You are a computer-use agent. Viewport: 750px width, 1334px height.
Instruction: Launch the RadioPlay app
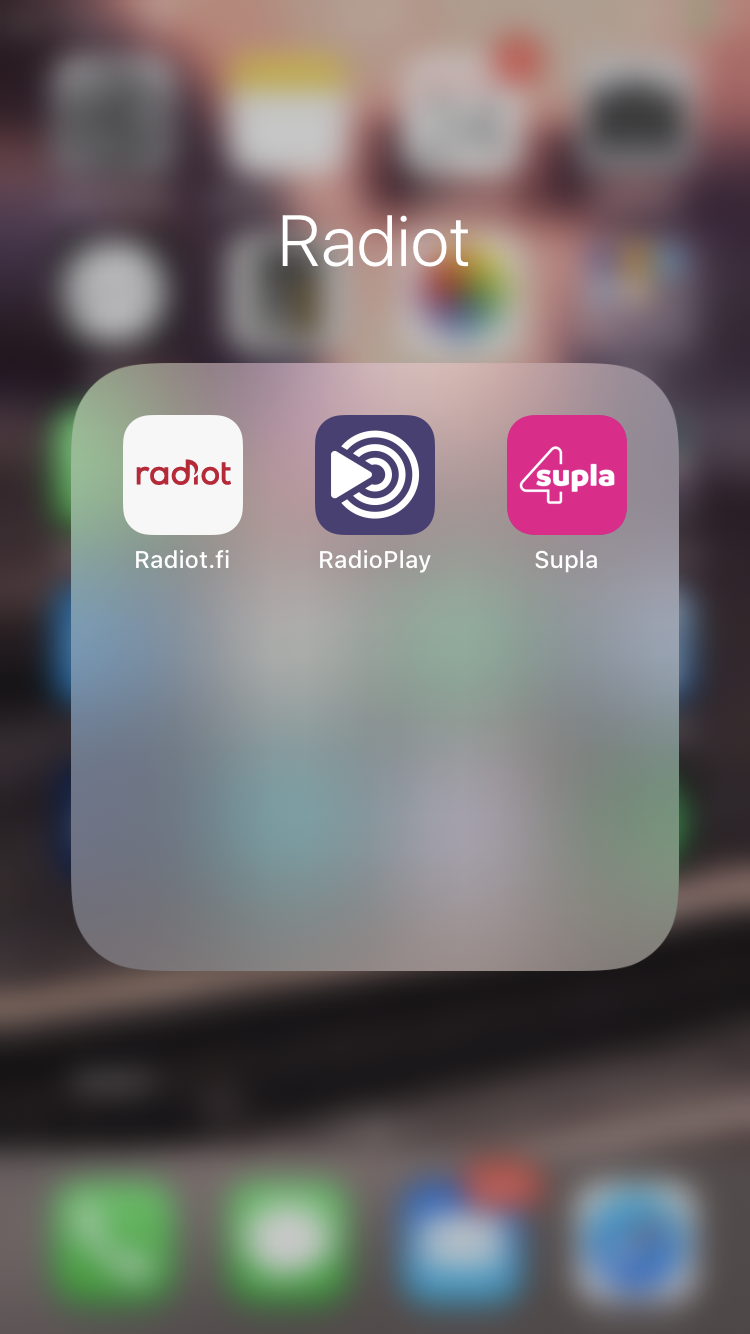(375, 475)
